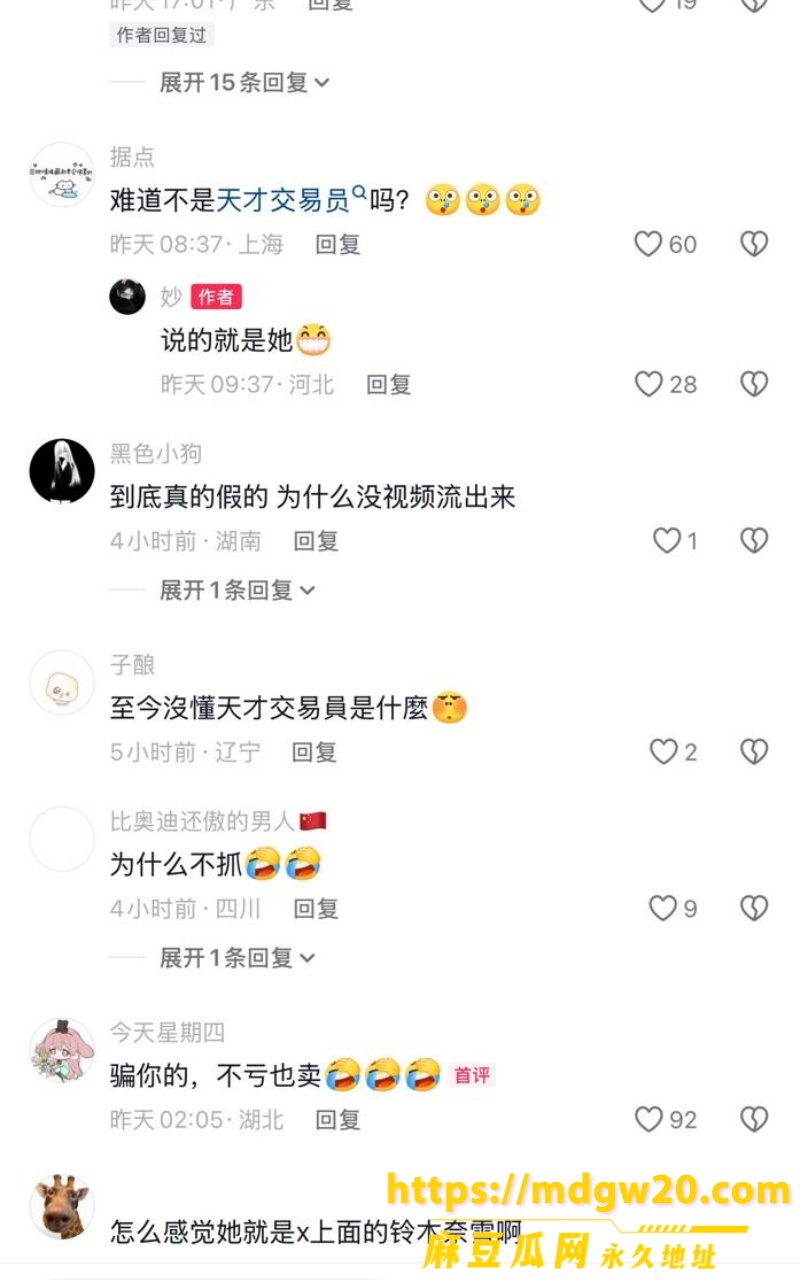The image size is (800, 1280).
Task: Reply to 今天星期四's comment
Action: (338, 1120)
